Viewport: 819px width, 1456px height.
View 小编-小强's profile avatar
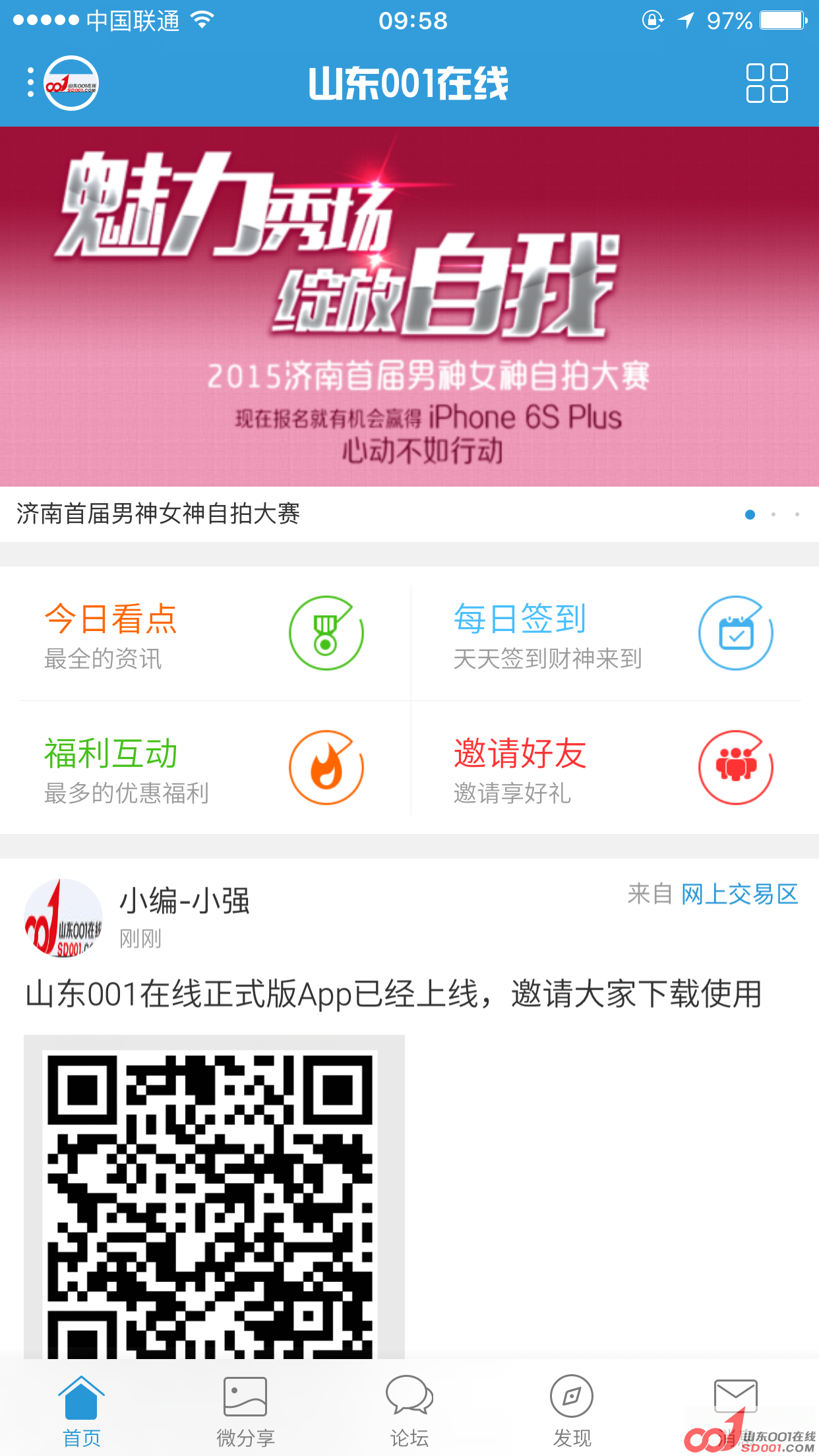pyautogui.click(x=63, y=917)
